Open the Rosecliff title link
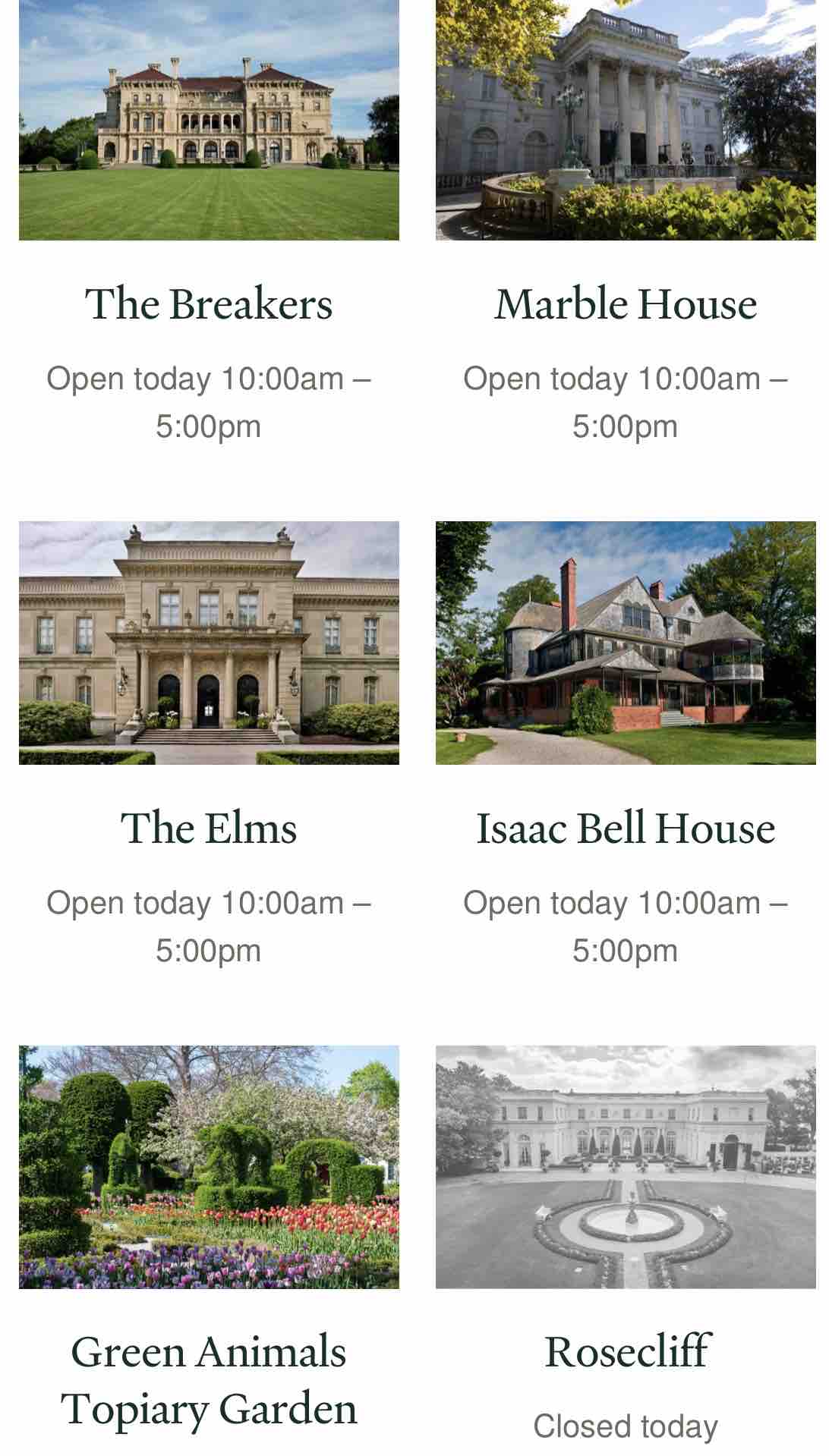The height and width of the screenshot is (1456, 829). [x=627, y=1352]
